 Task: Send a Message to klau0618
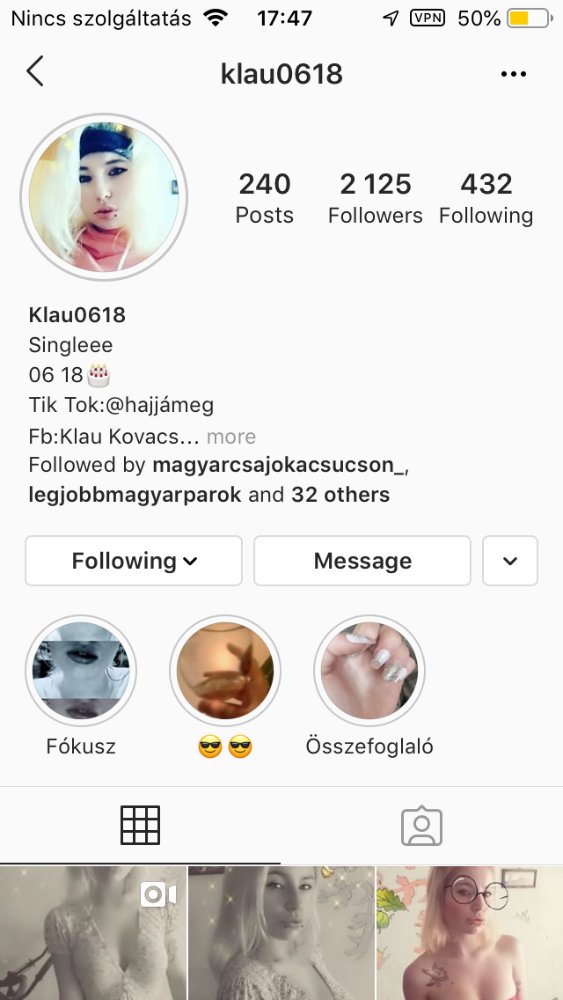[x=362, y=561]
